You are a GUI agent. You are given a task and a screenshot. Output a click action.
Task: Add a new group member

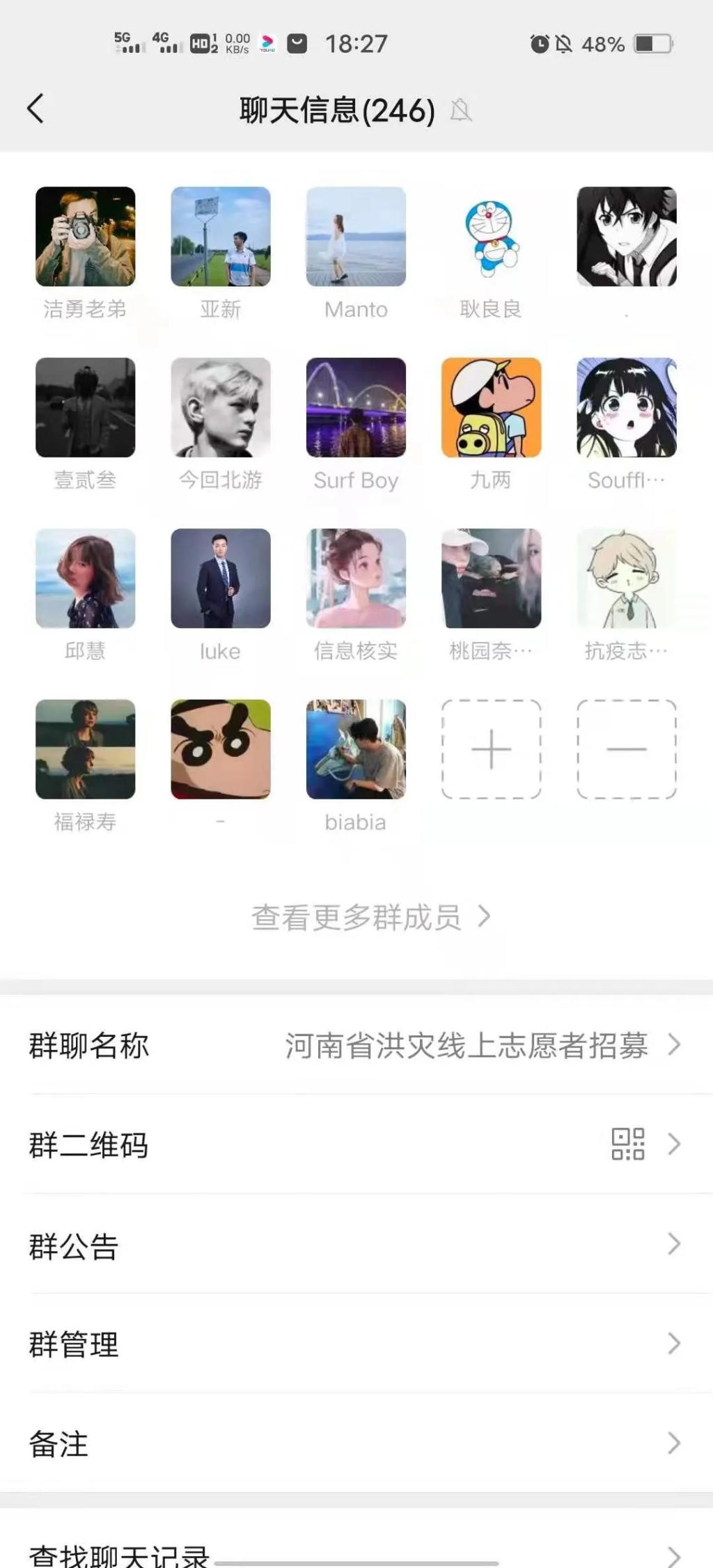click(491, 749)
